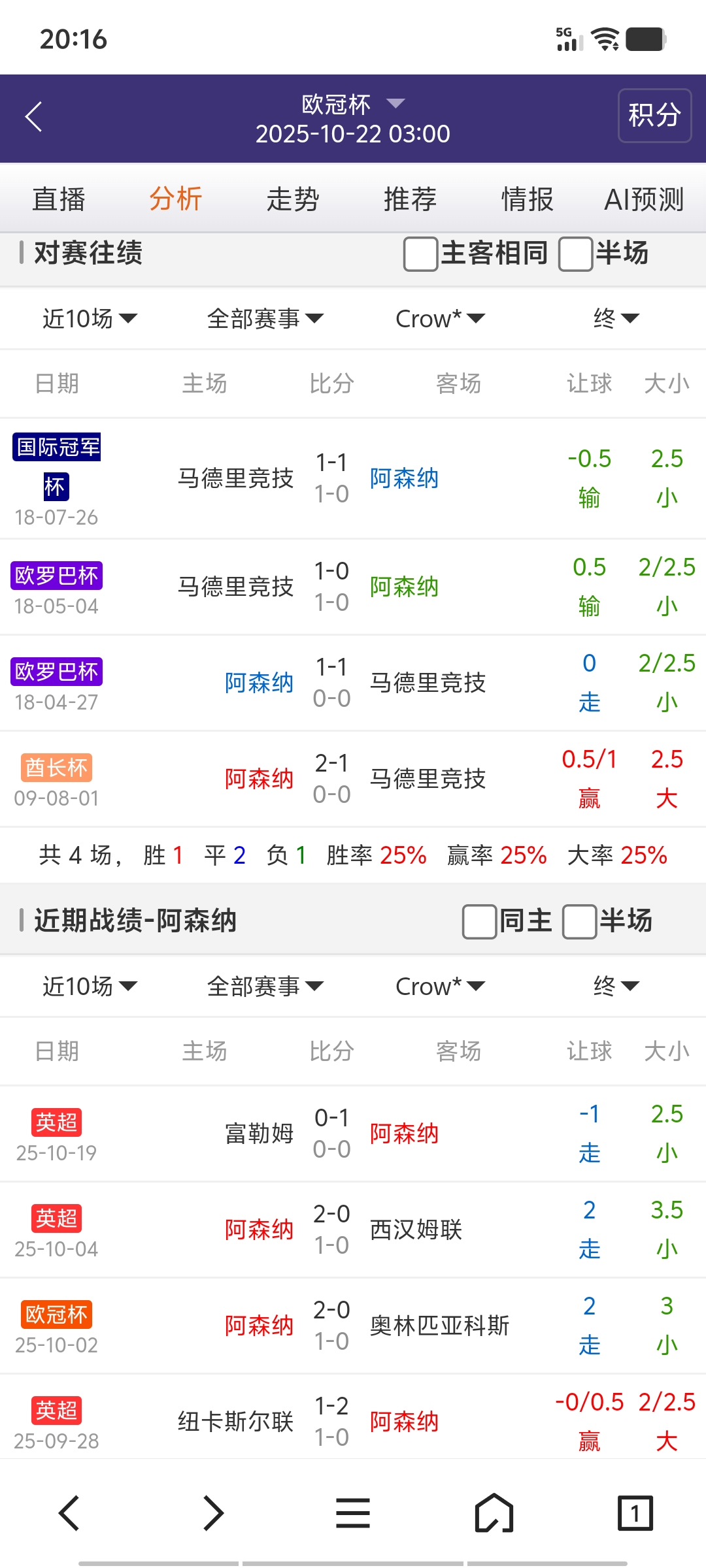Switch to the 走势 tab
706x1568 pixels.
click(x=292, y=199)
